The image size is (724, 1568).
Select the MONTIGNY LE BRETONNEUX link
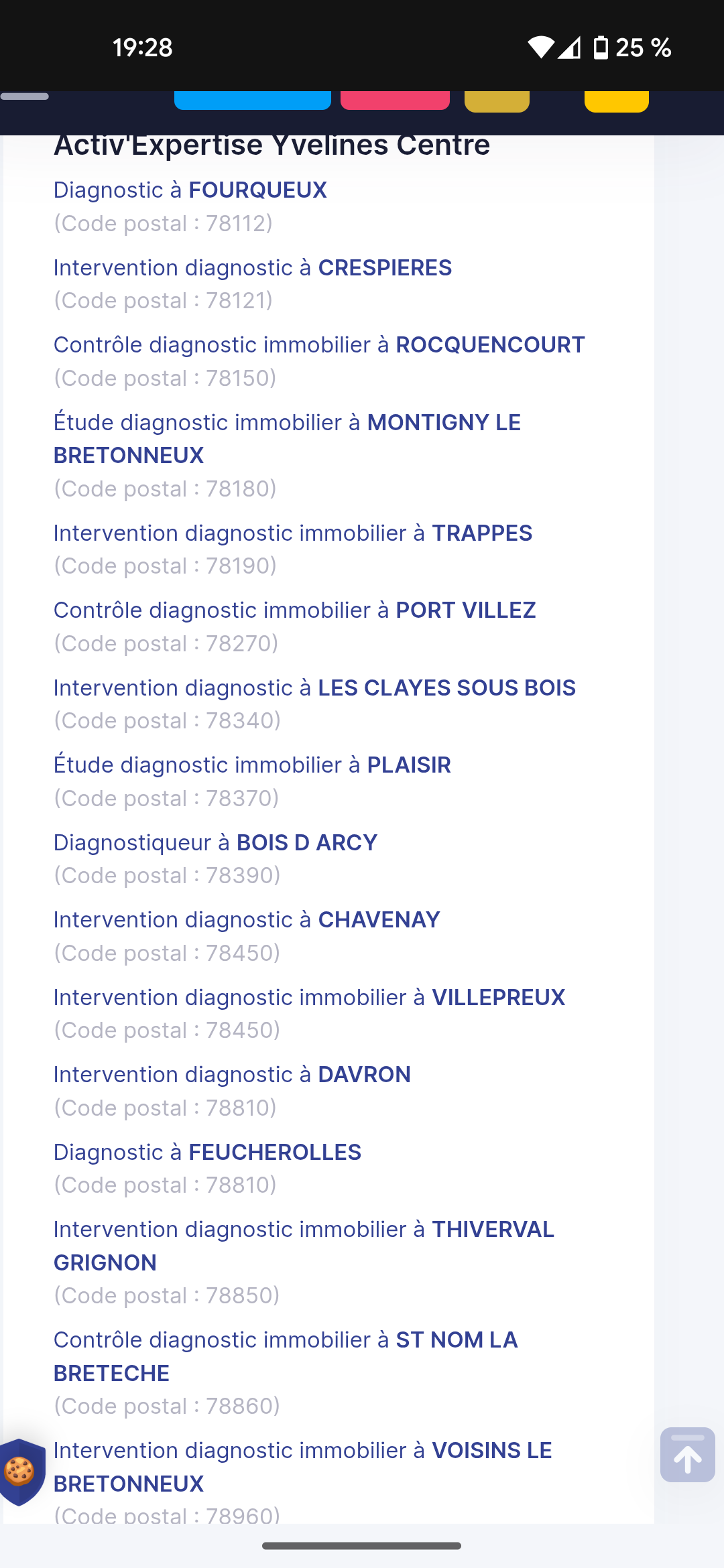(x=287, y=439)
